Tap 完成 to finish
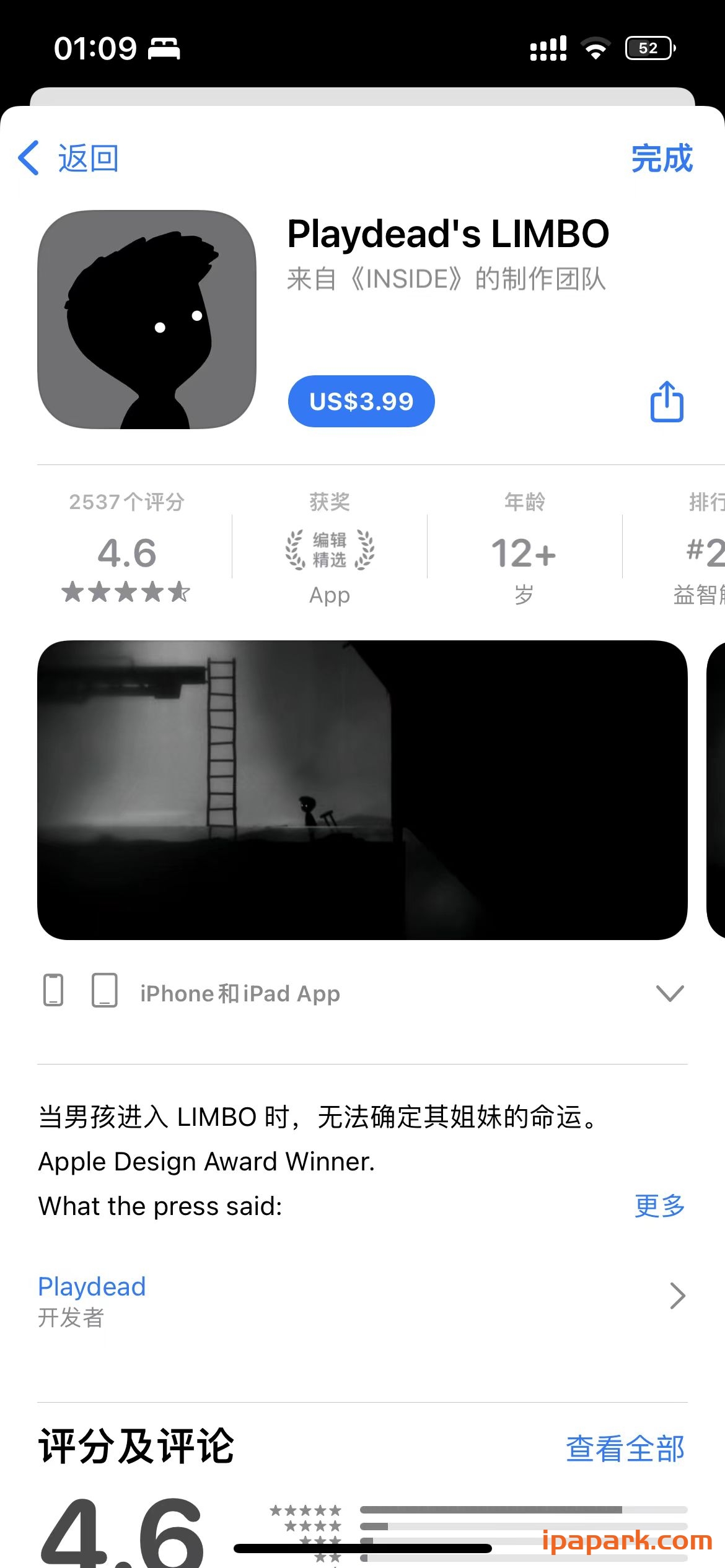Screen dimensions: 725x1568 661,158
